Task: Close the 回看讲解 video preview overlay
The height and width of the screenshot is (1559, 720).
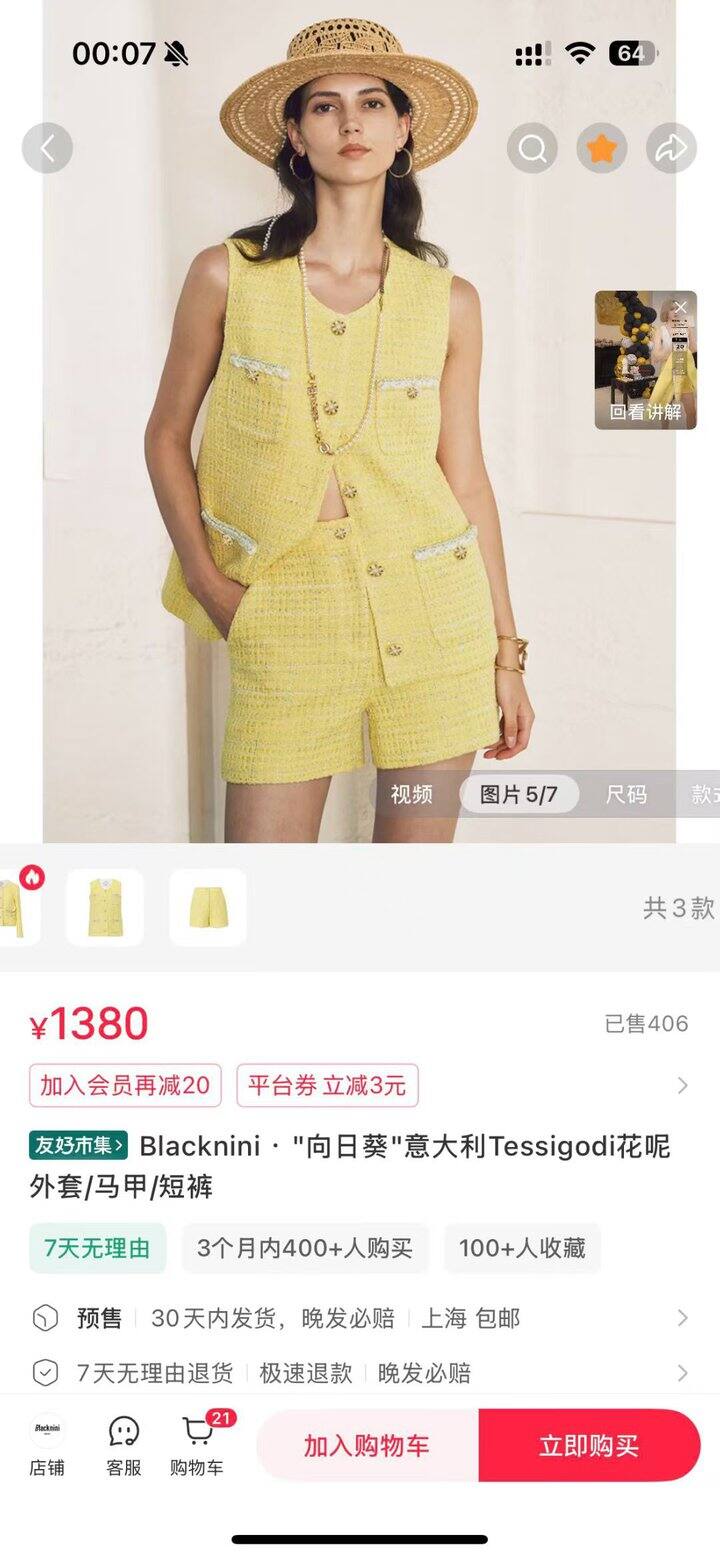Action: click(682, 306)
